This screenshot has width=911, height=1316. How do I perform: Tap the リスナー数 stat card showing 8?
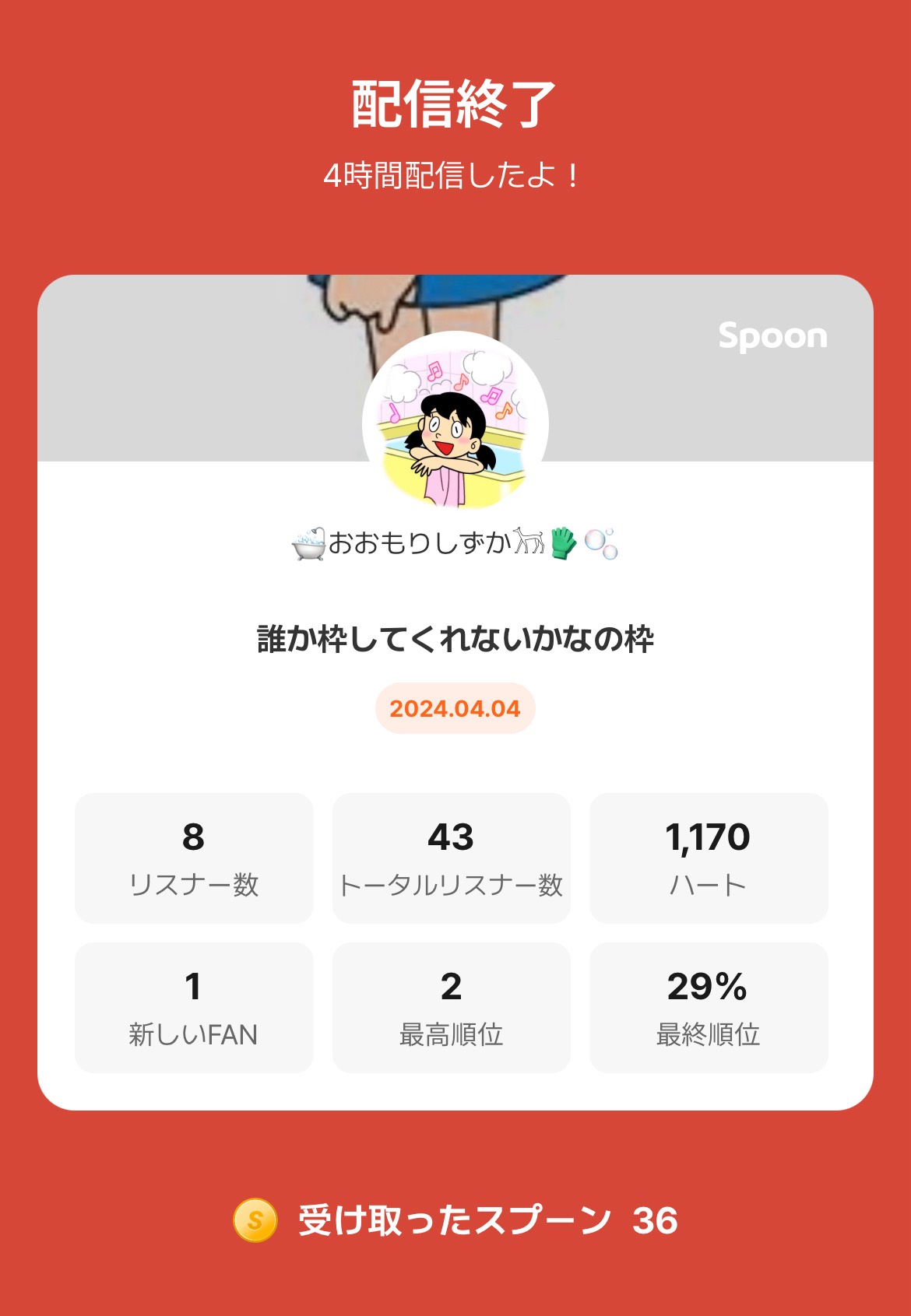pos(193,858)
